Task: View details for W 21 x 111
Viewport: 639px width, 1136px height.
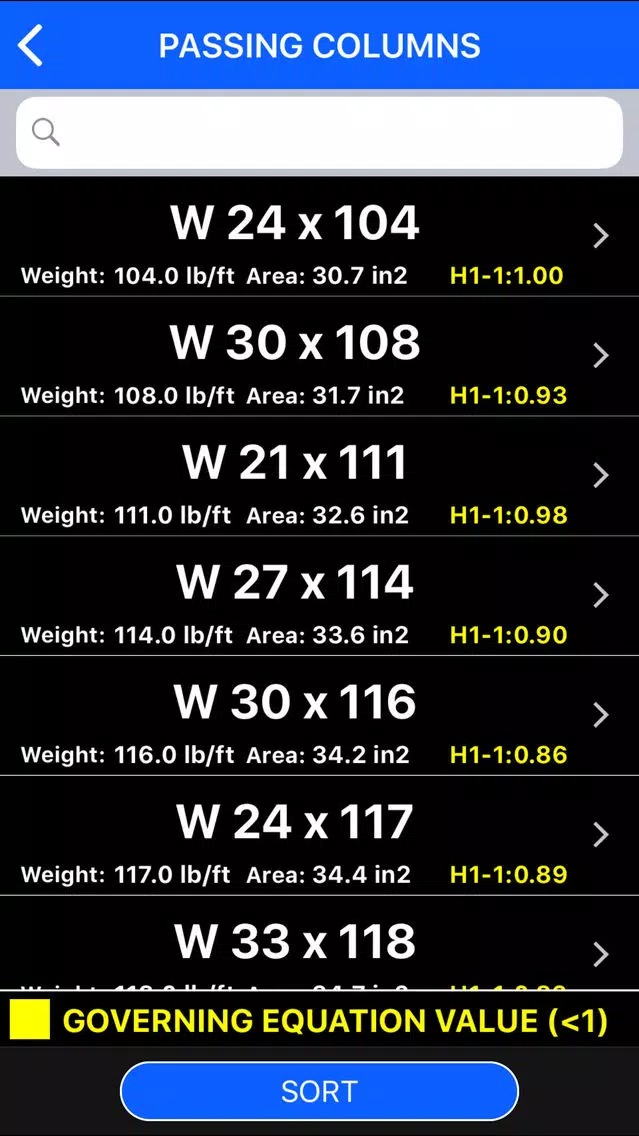Action: [x=320, y=476]
